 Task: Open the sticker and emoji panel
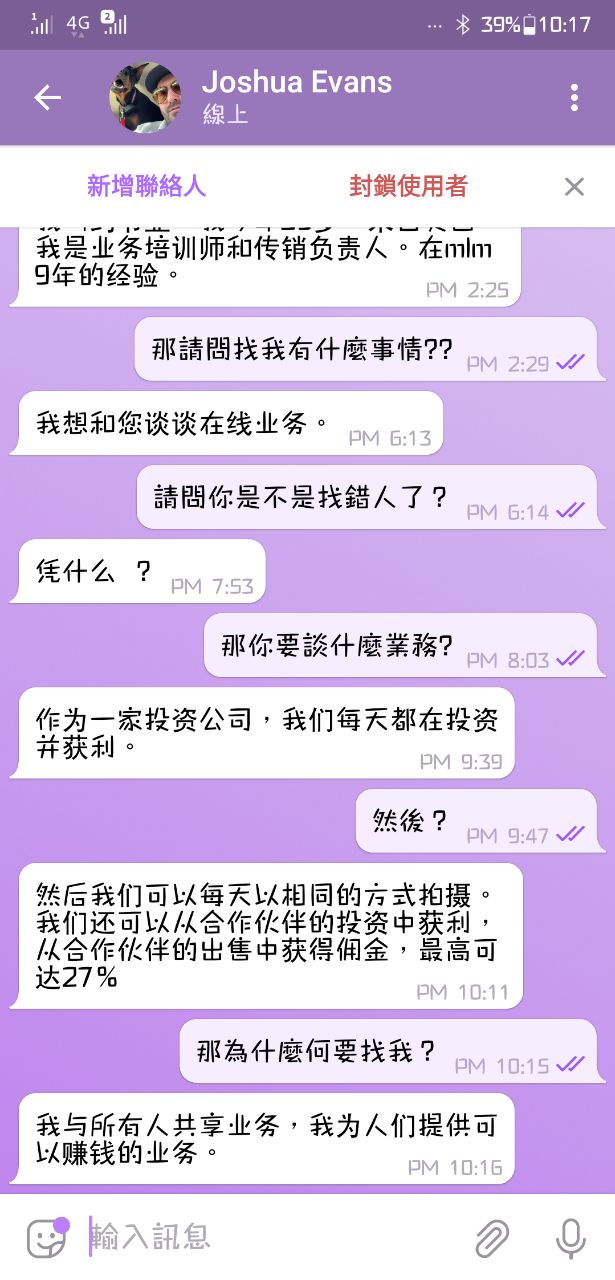point(46,1238)
